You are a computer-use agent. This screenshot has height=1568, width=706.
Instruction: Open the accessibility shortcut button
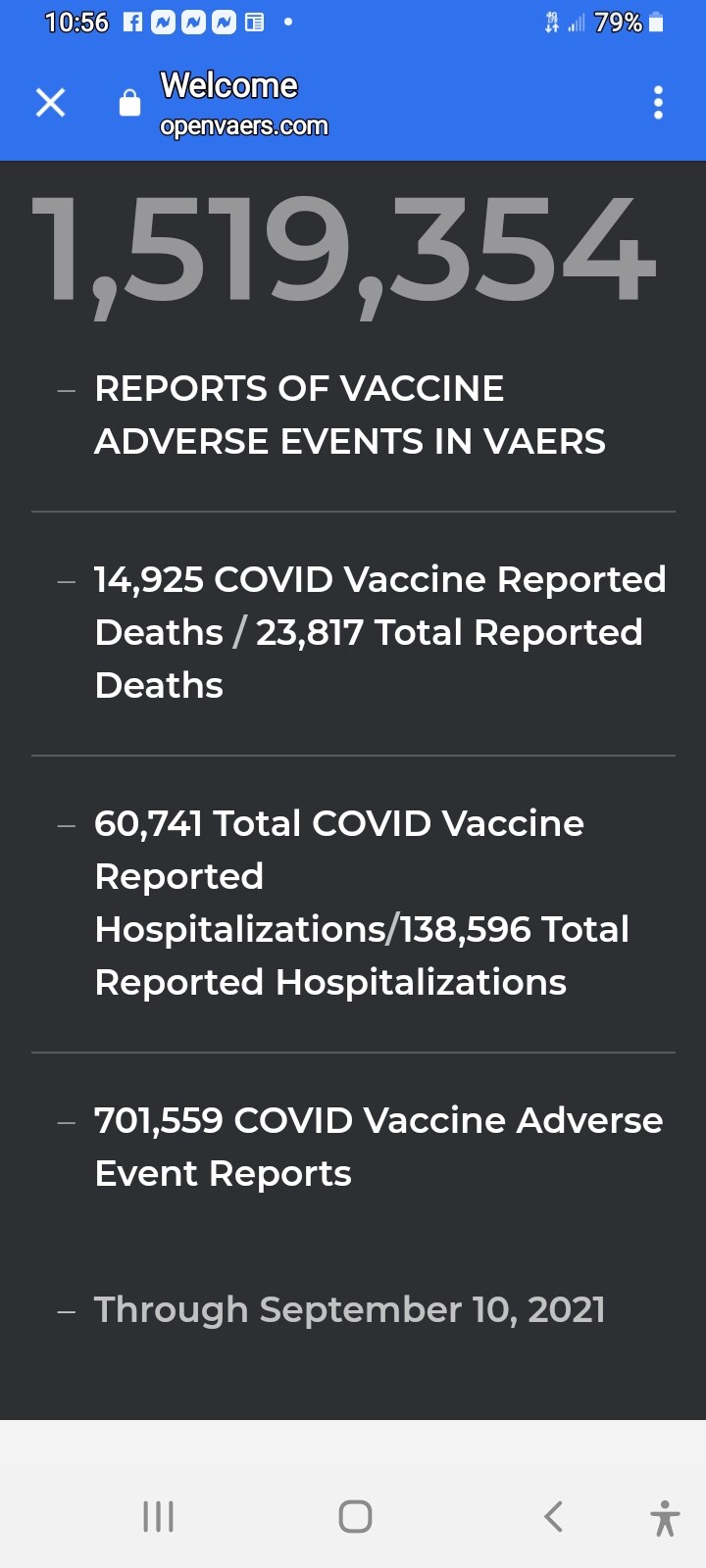coord(665,1518)
